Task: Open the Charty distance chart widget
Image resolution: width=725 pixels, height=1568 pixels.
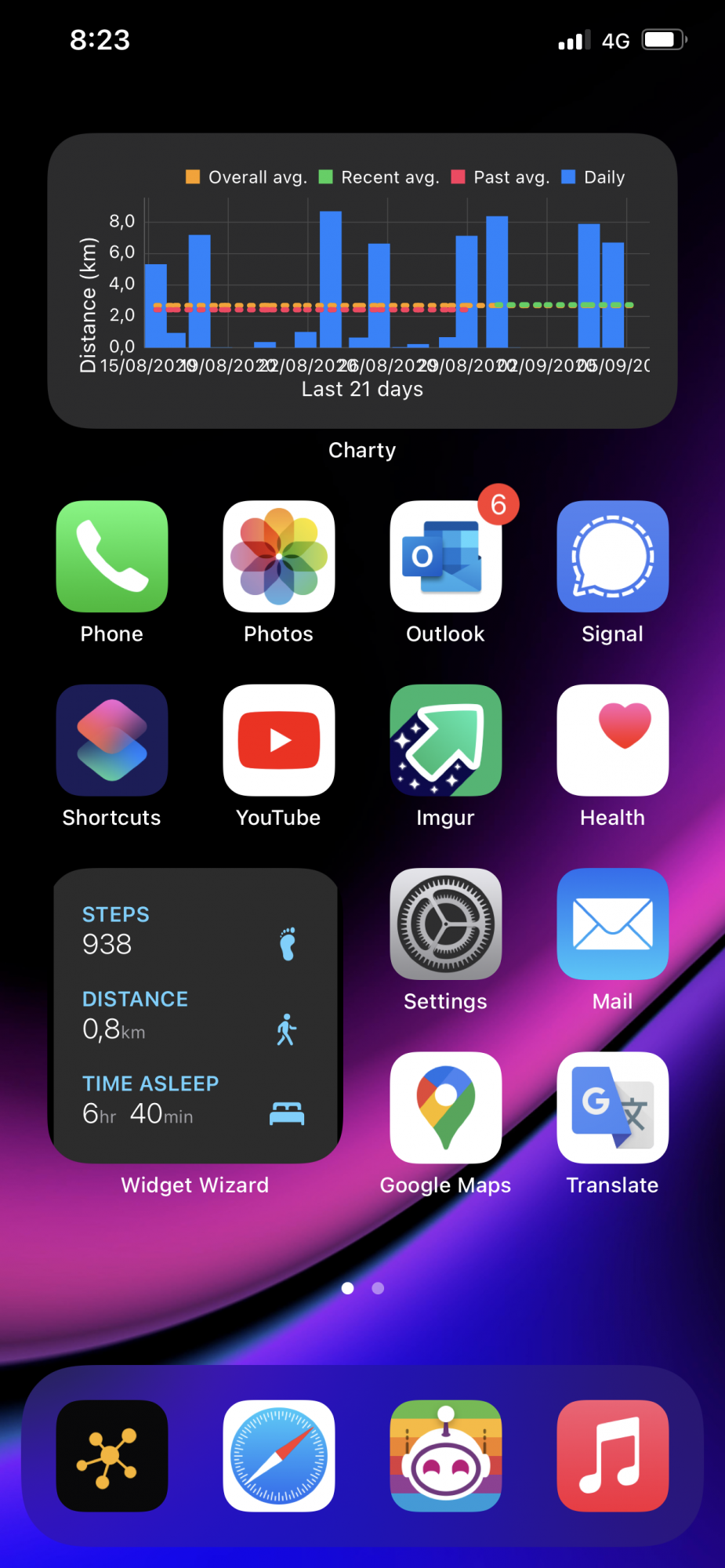Action: pos(362,281)
